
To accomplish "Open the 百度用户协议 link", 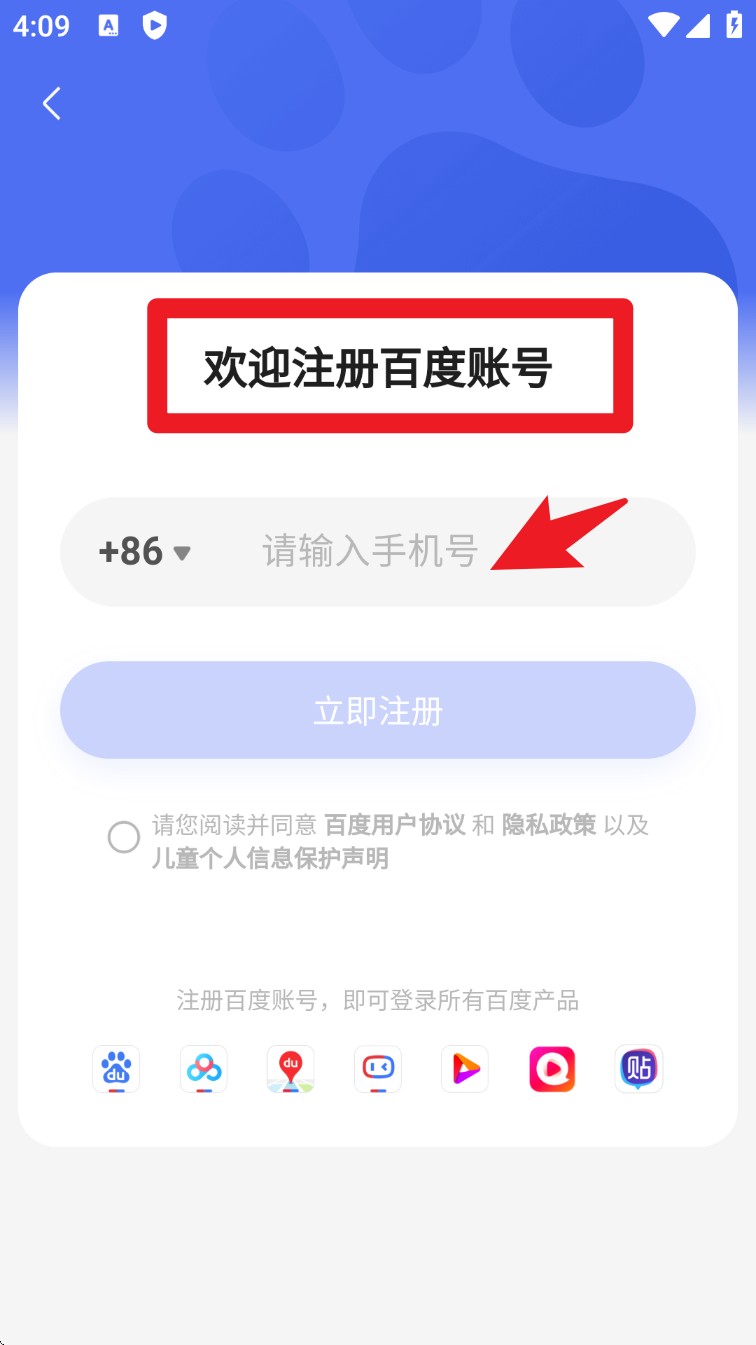I will 395,825.
